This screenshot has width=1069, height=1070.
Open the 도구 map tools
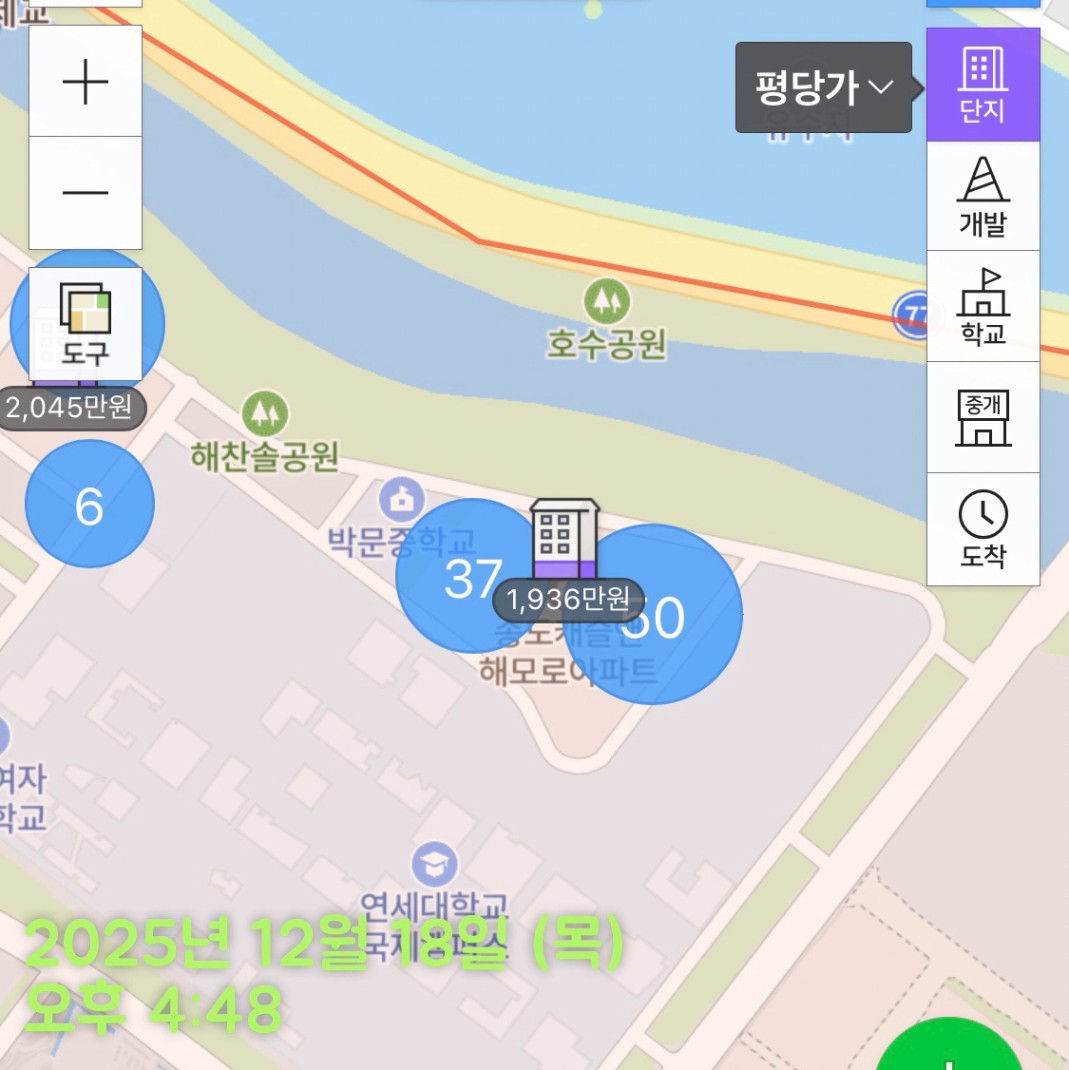click(85, 325)
